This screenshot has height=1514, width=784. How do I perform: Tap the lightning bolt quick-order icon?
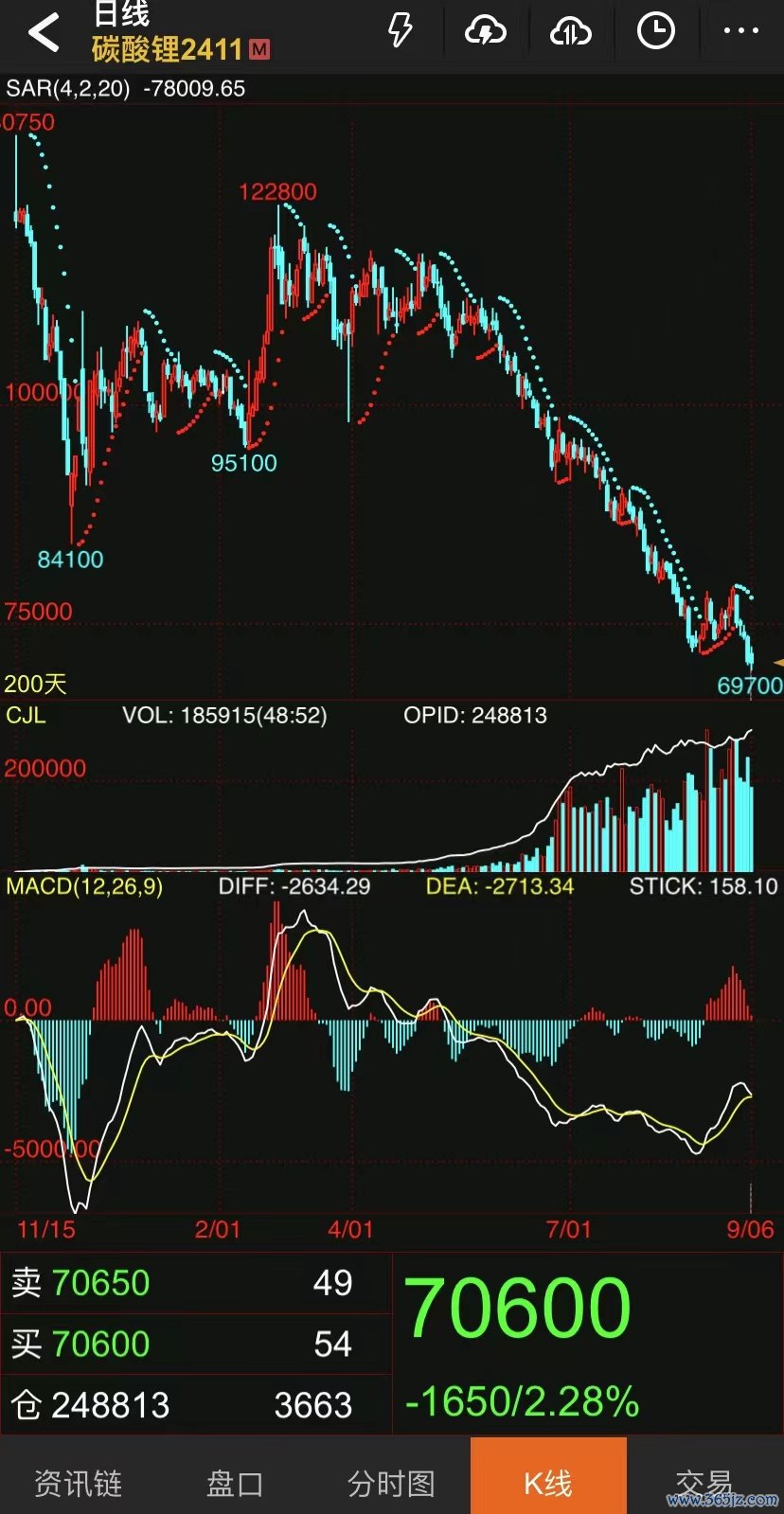[401, 31]
